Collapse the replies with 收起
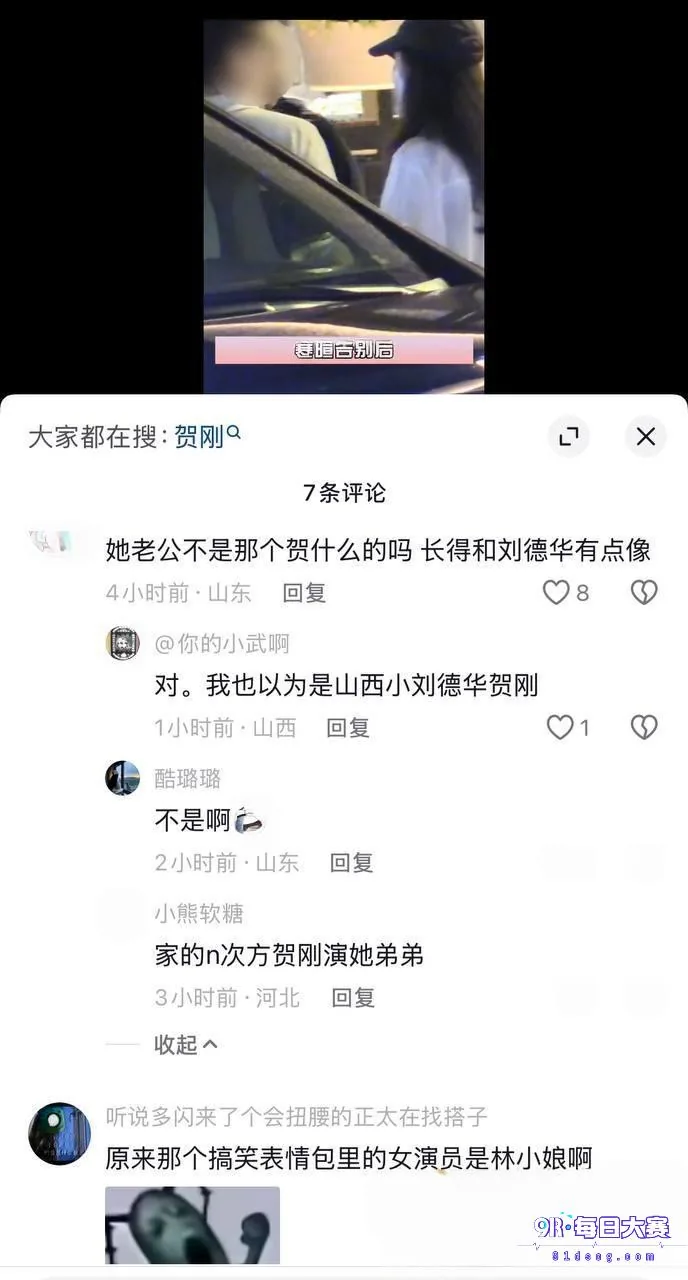This screenshot has width=688, height=1280. [x=186, y=1045]
